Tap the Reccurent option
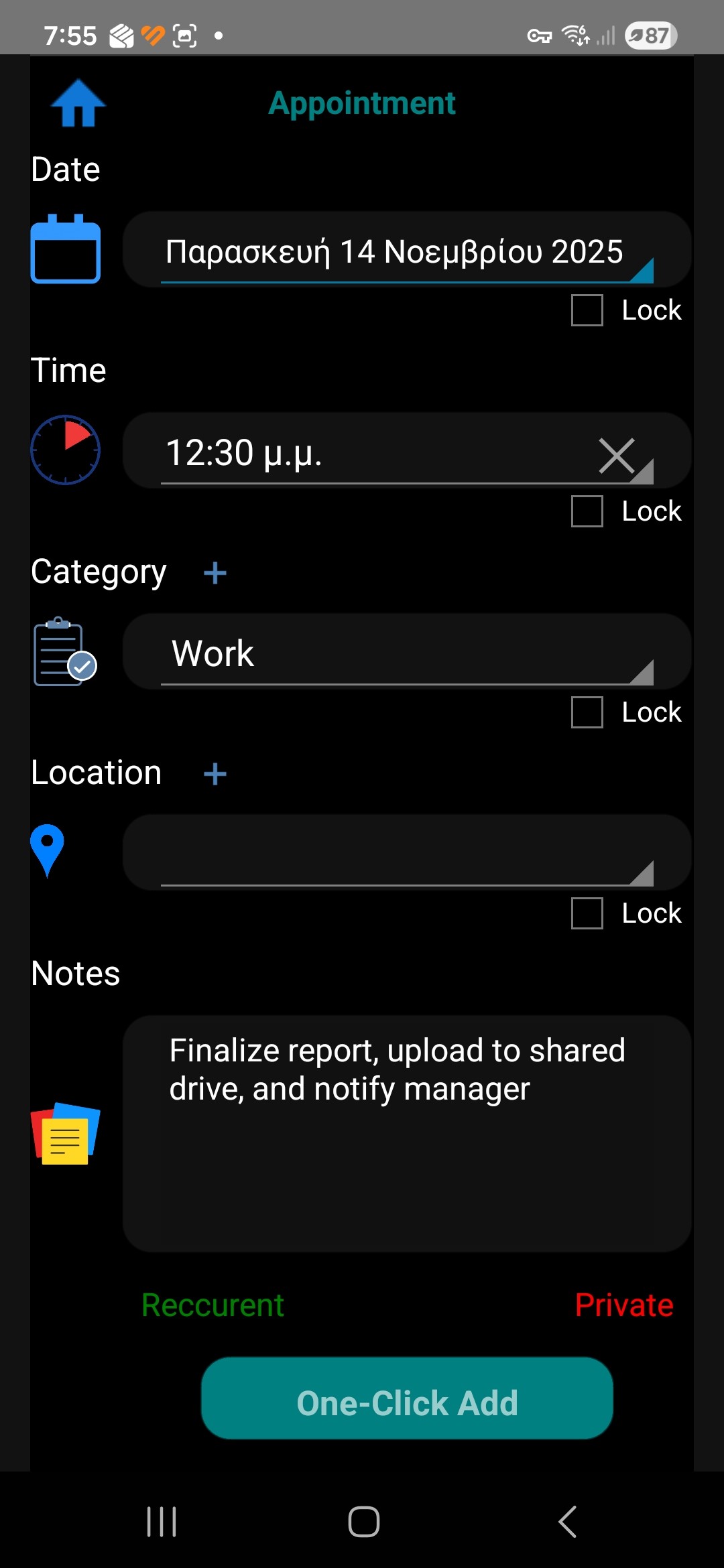The height and width of the screenshot is (1568, 724). coord(213,1305)
